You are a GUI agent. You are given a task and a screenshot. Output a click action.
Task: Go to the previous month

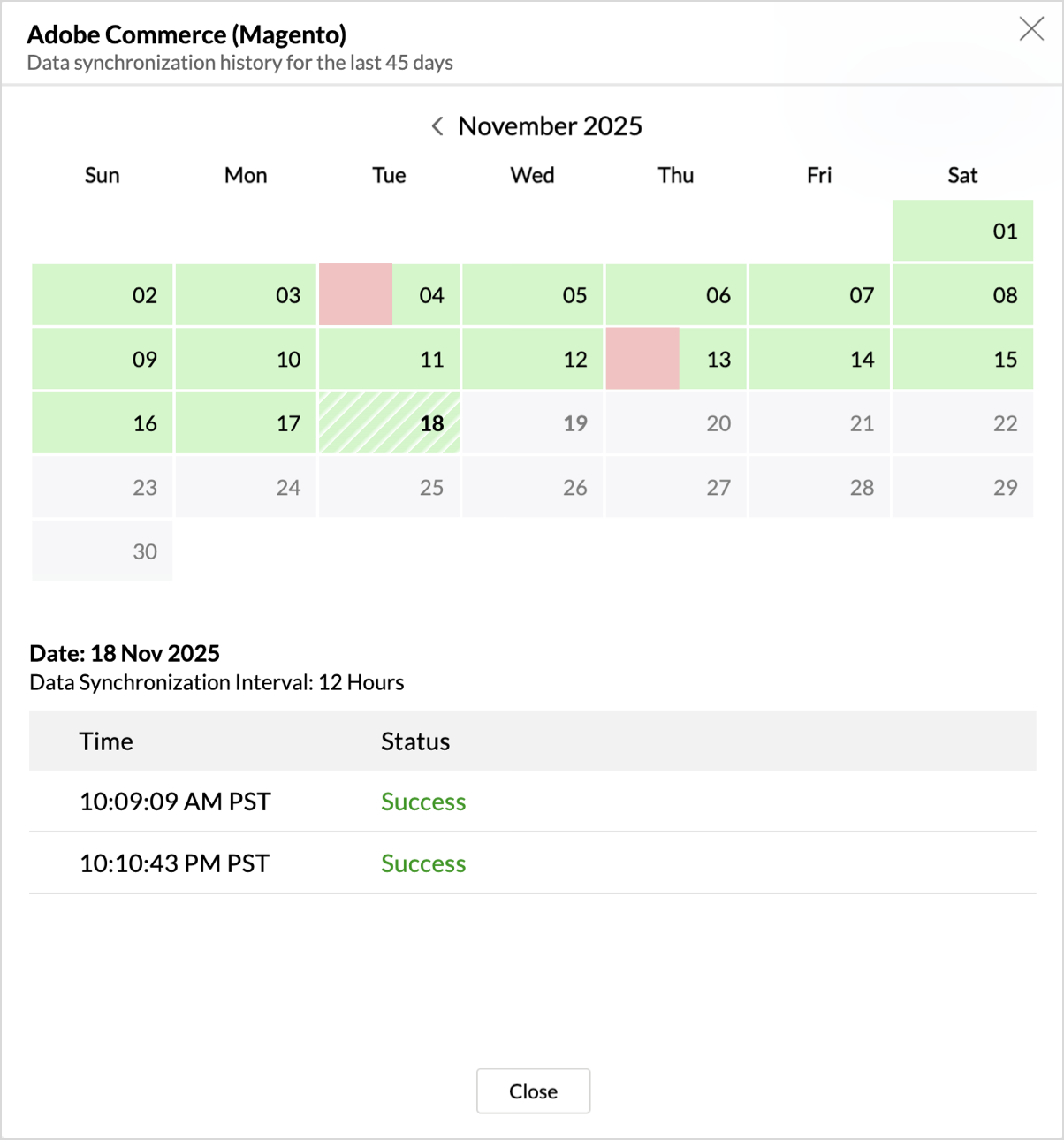tap(437, 126)
